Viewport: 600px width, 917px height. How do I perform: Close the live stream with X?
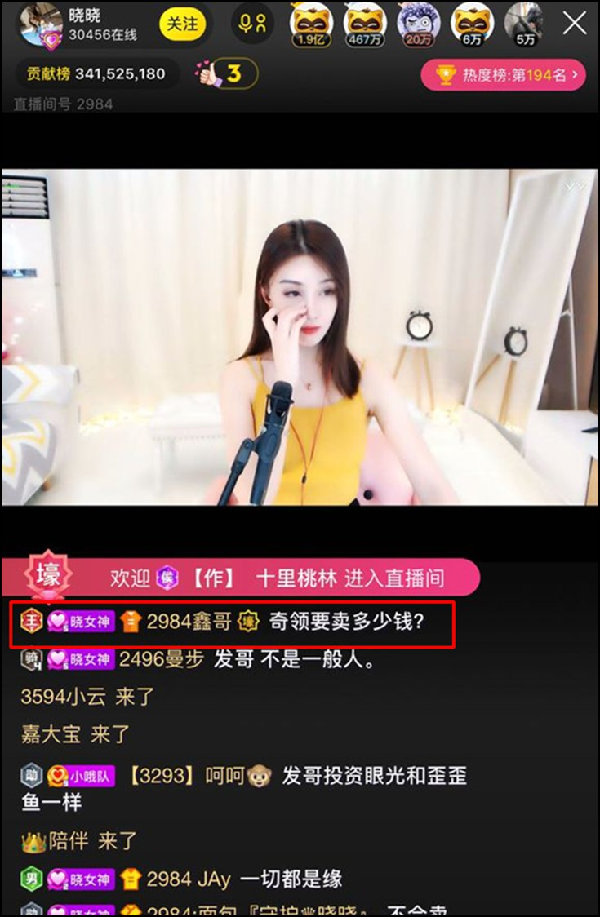574,23
